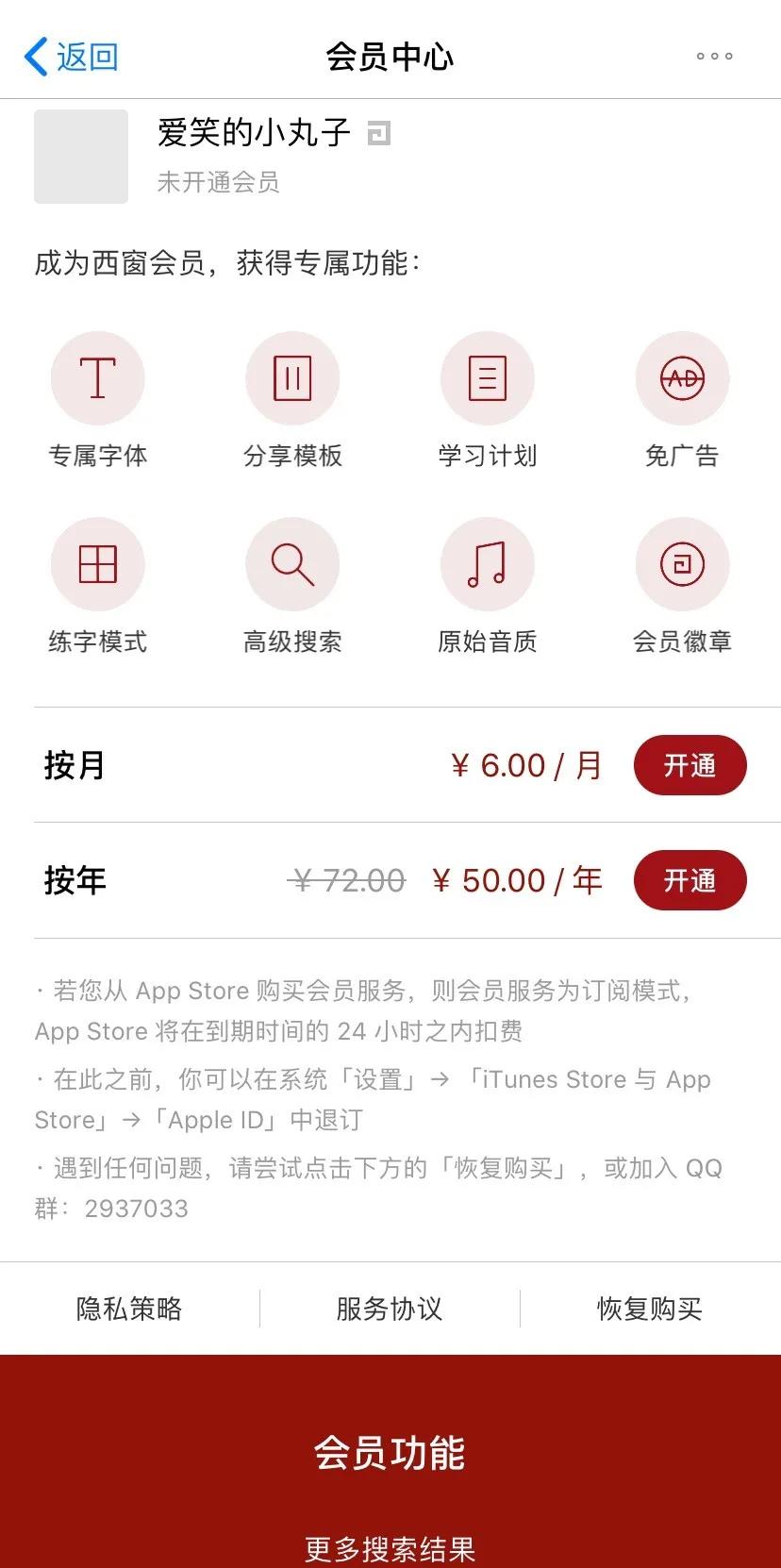The height and width of the screenshot is (1568, 781).
Task: Tap 恢复购买 to restore purchases
Action: (648, 1308)
